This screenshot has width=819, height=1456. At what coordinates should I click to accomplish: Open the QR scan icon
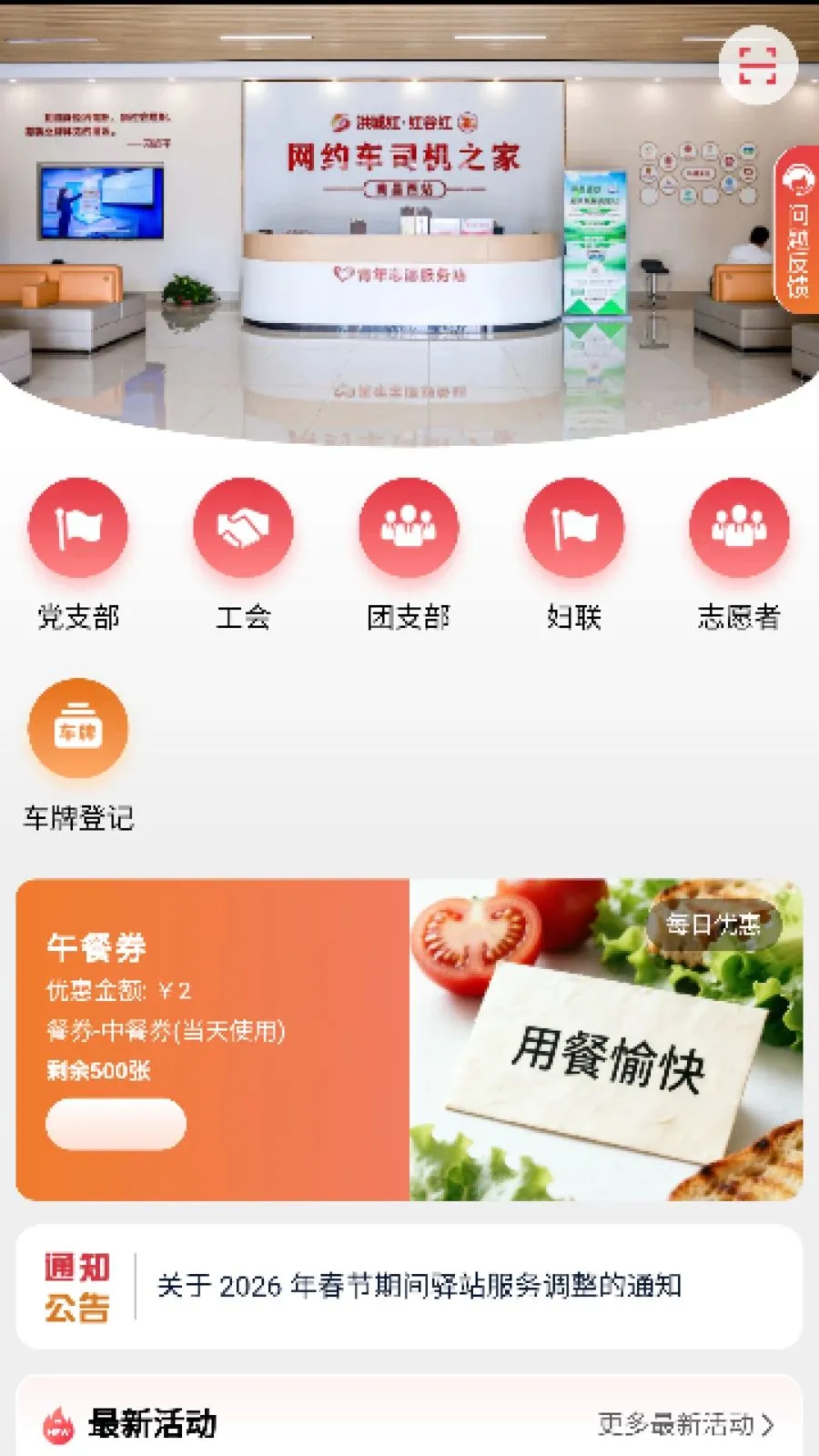(757, 66)
